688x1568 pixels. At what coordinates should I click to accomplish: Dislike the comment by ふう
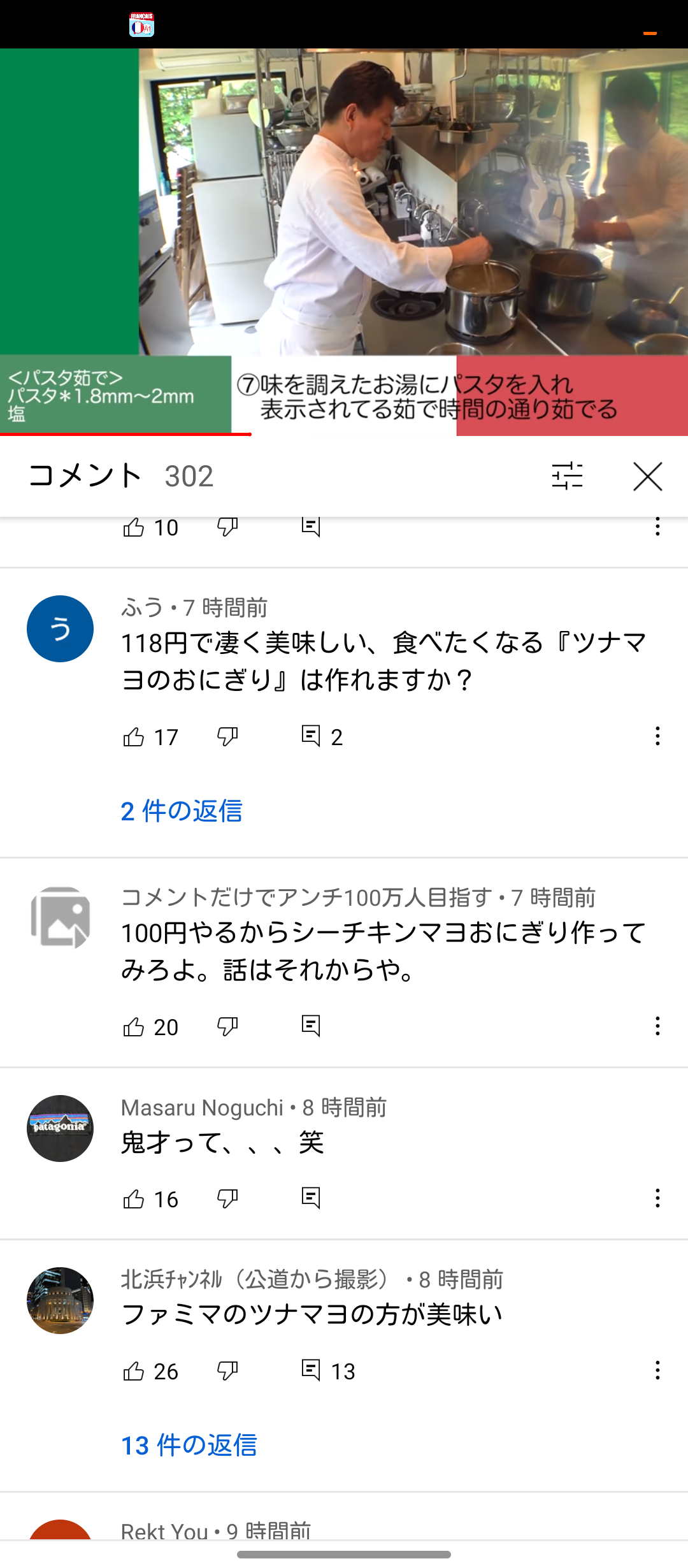pyautogui.click(x=227, y=737)
